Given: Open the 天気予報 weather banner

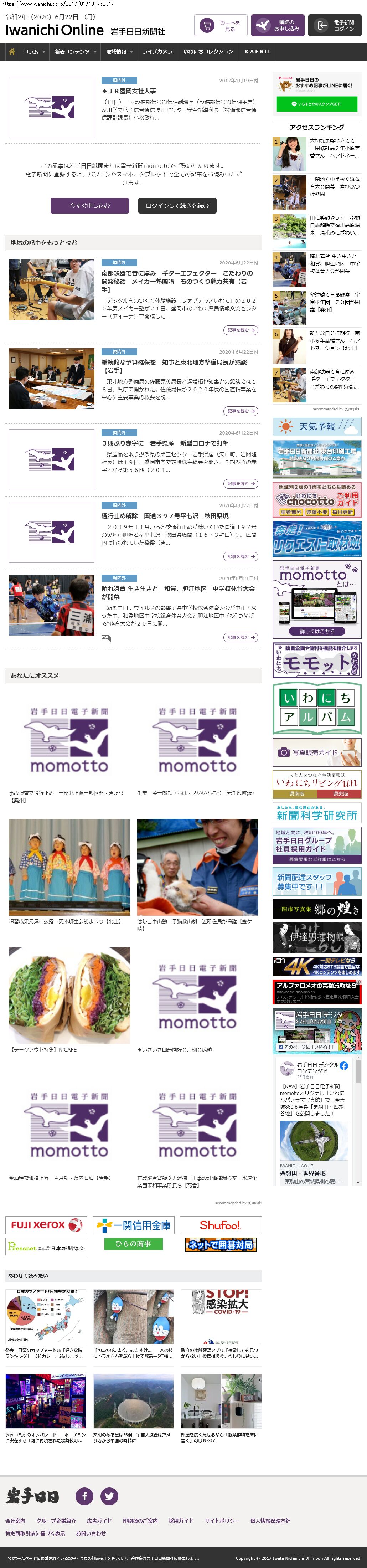Looking at the screenshot, I should tap(316, 427).
